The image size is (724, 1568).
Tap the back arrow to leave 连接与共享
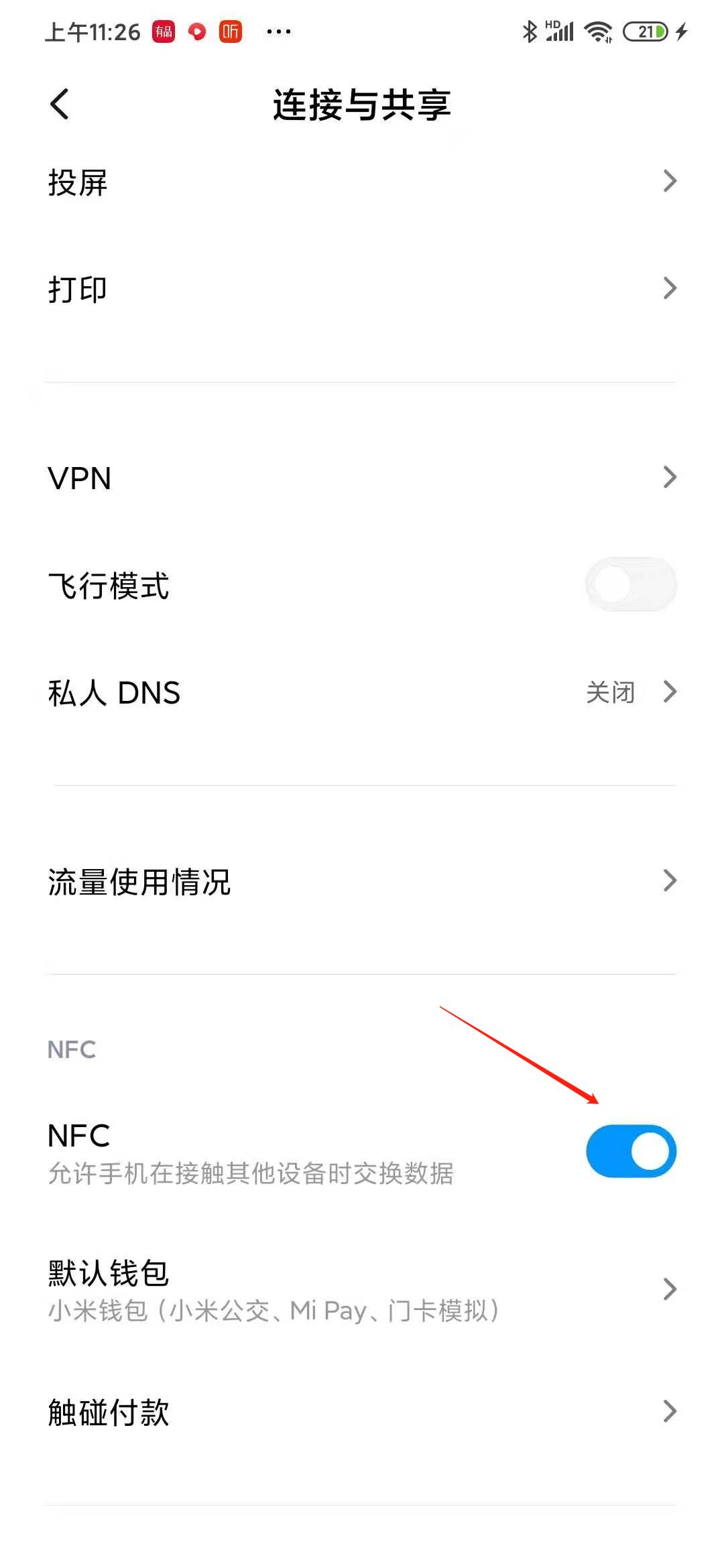click(60, 104)
